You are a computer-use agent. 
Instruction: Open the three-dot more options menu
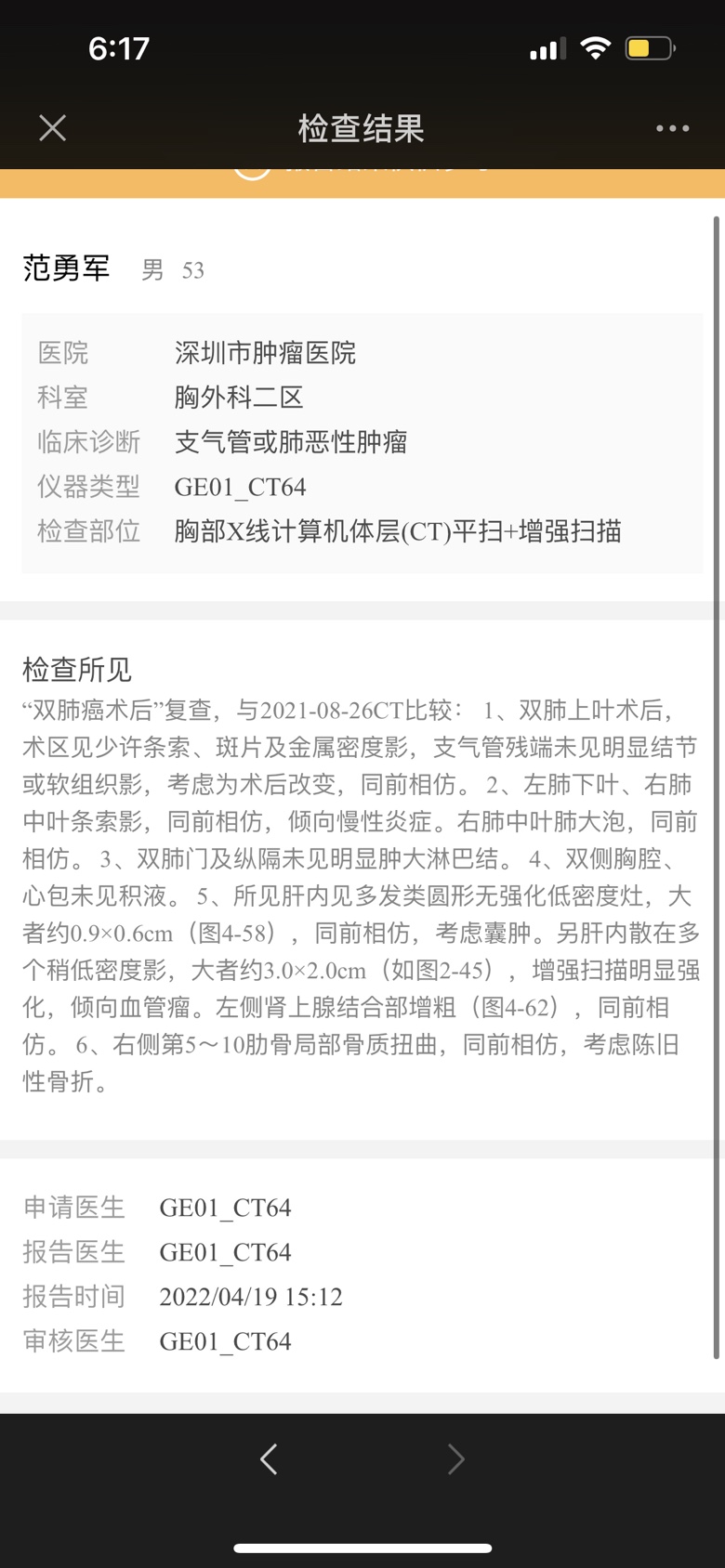(x=672, y=128)
